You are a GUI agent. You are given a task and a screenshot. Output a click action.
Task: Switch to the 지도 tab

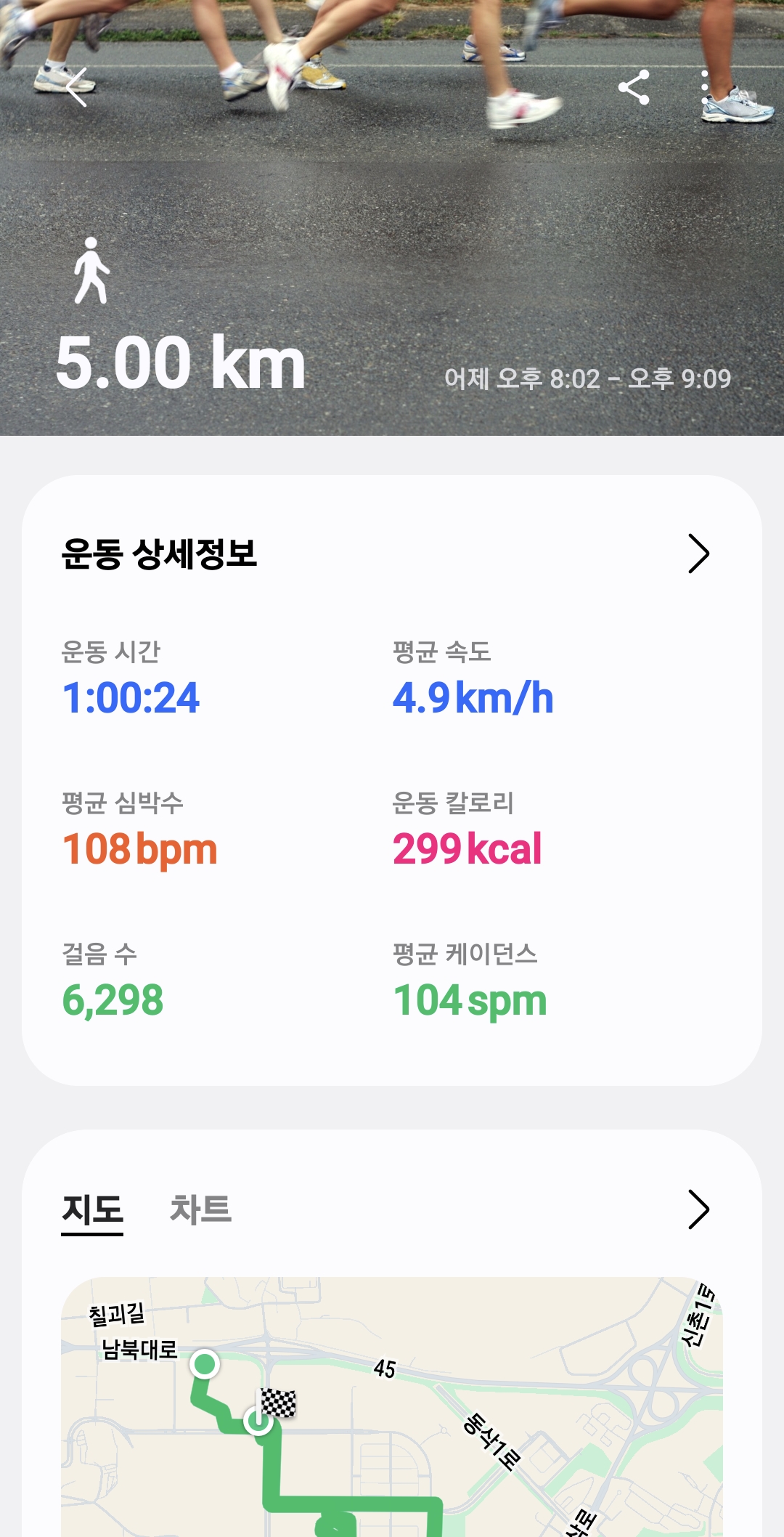tap(92, 1210)
